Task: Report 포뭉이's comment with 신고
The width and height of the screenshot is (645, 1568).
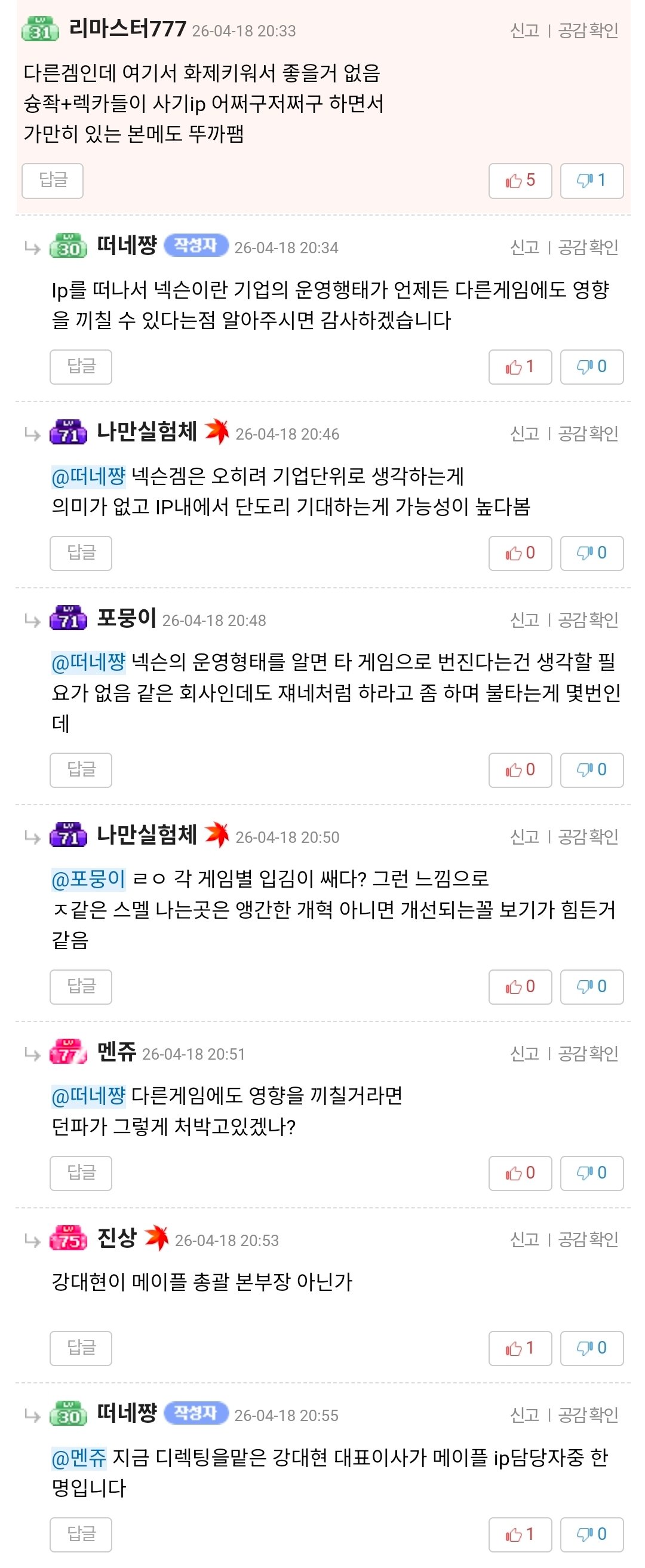Action: (524, 619)
